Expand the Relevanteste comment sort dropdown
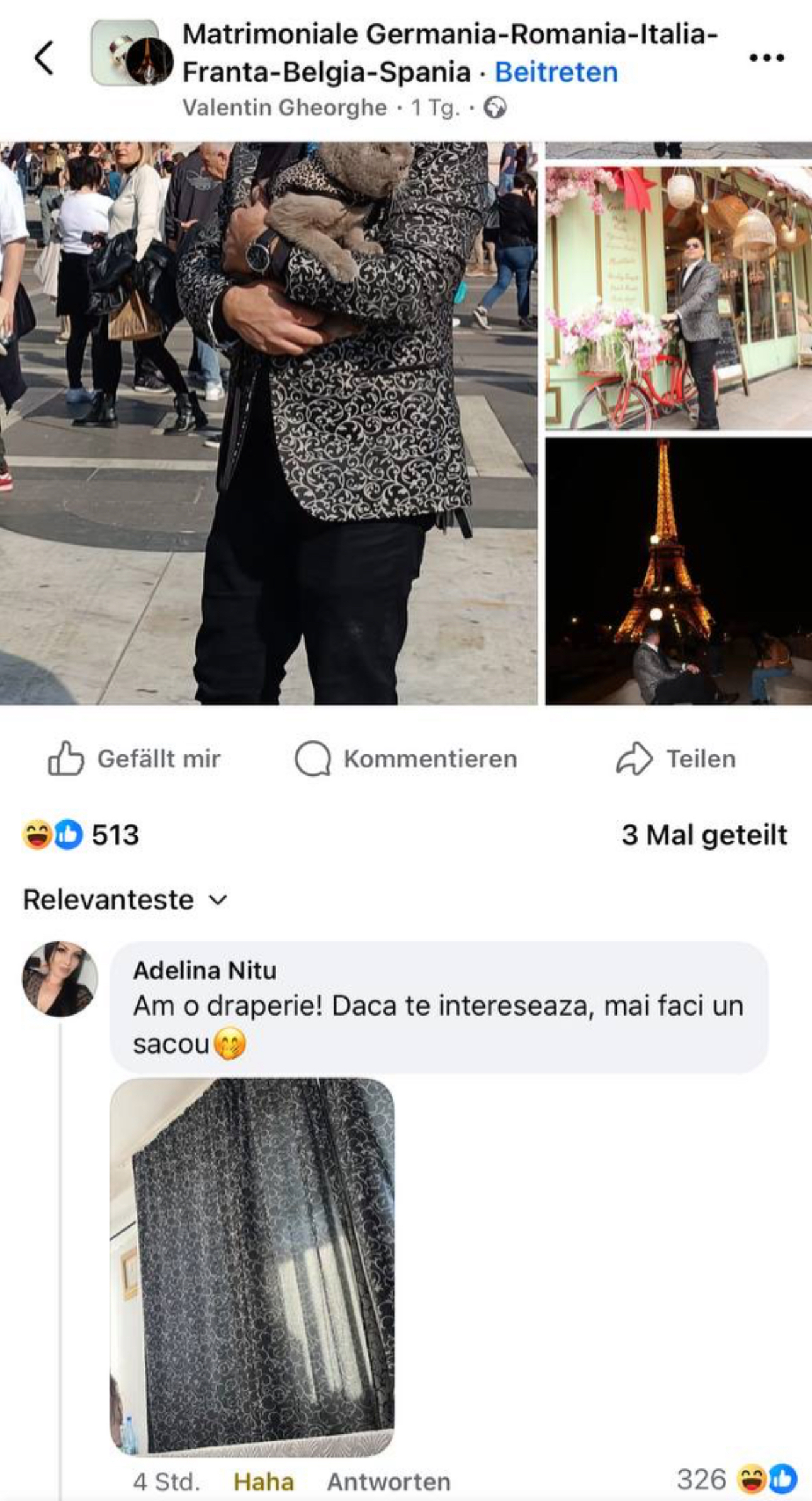The width and height of the screenshot is (812, 1501). point(125,900)
